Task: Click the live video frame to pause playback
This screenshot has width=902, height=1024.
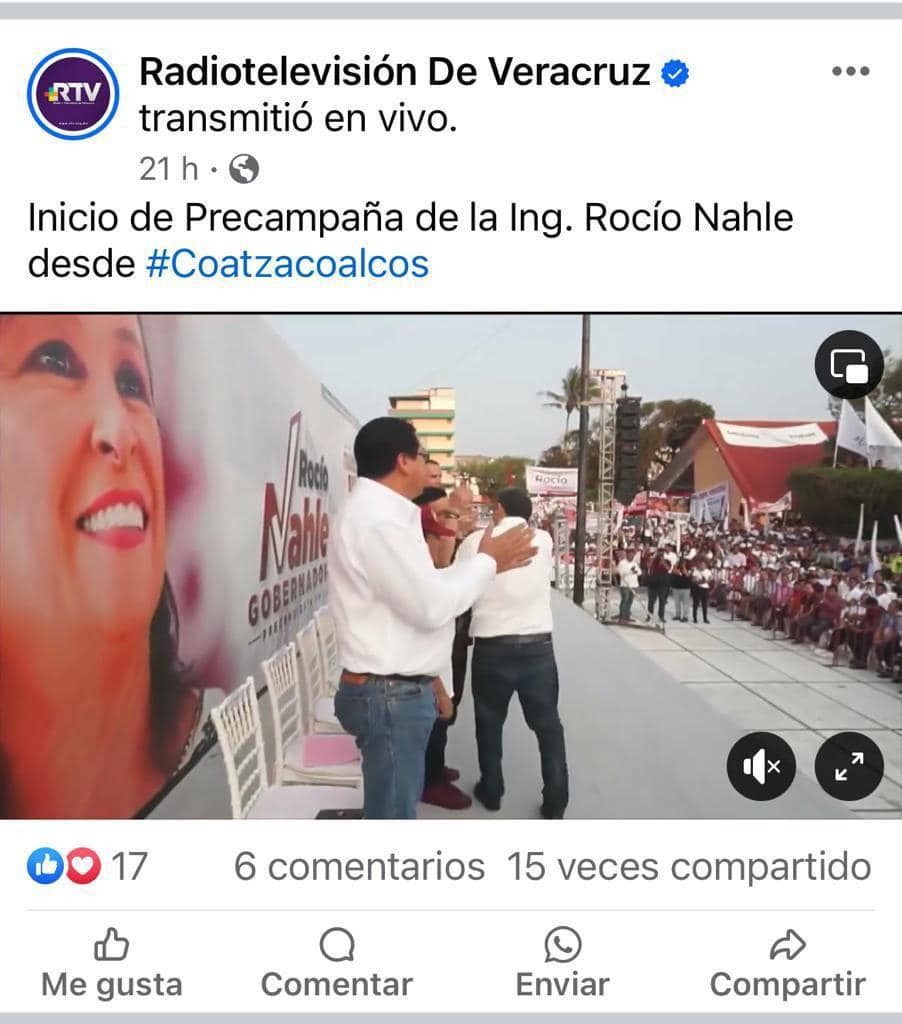Action: [x=450, y=560]
